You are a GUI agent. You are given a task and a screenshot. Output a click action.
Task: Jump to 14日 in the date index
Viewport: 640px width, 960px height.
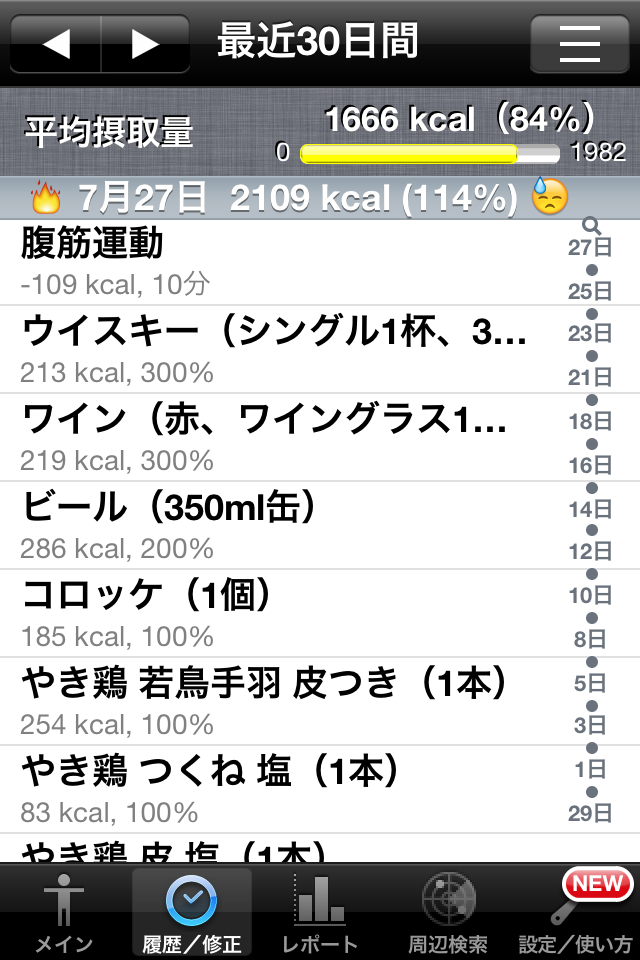tap(590, 508)
